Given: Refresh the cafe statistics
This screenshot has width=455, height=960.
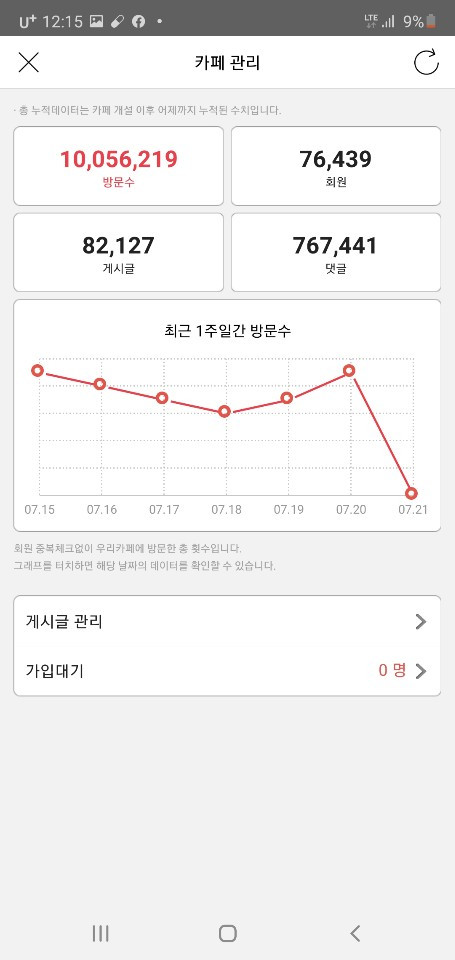Looking at the screenshot, I should click(x=426, y=62).
